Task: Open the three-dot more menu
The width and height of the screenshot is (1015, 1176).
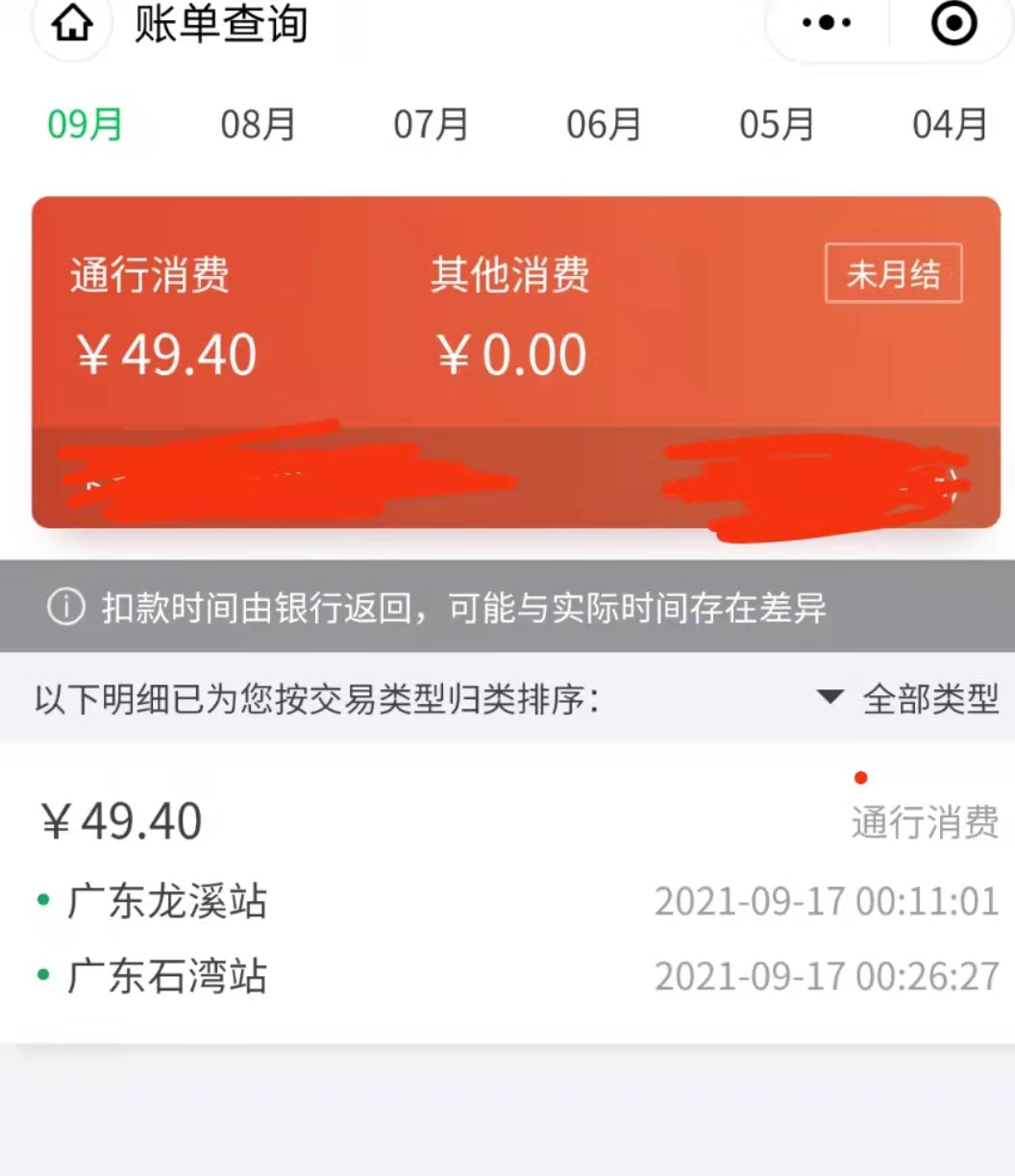Action: point(827,23)
